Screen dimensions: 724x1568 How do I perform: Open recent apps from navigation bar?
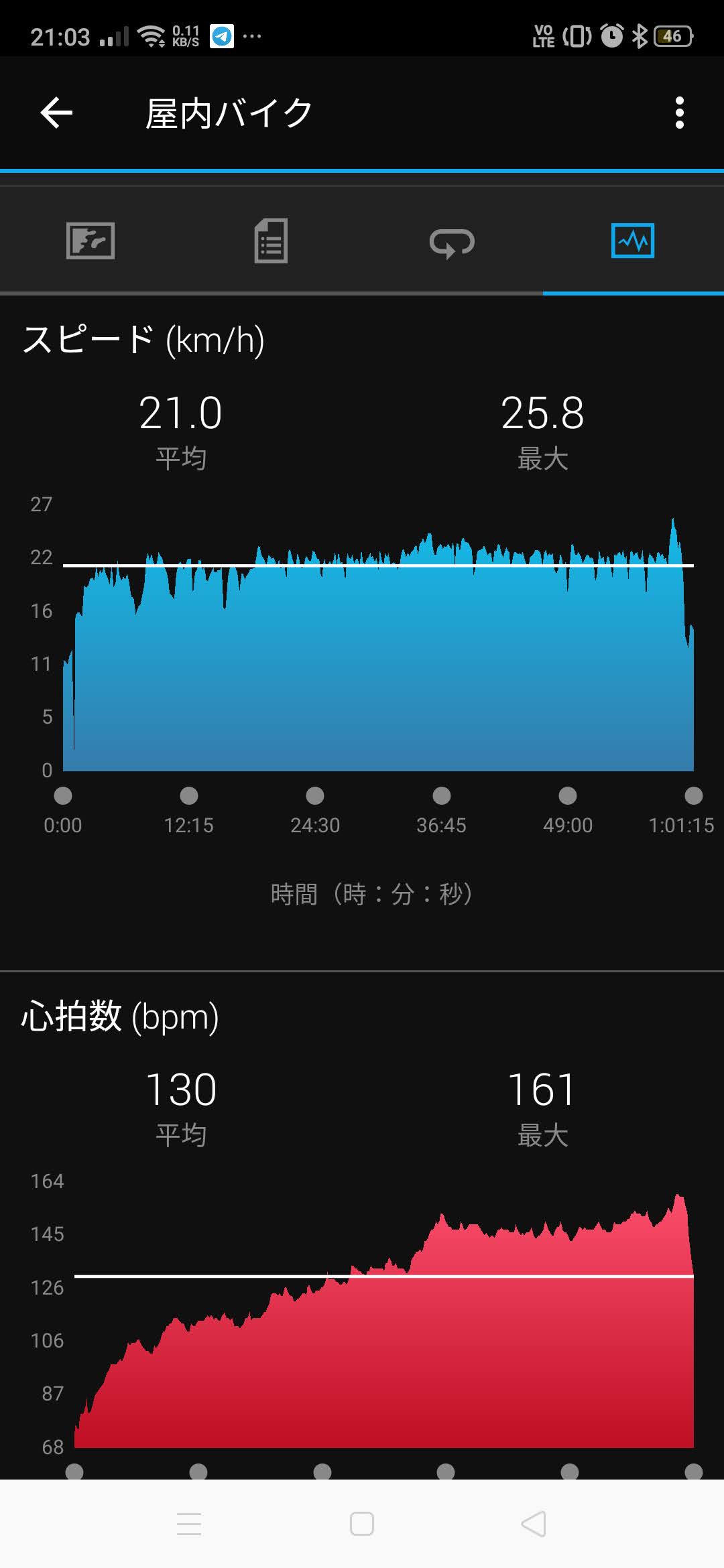point(189,1524)
